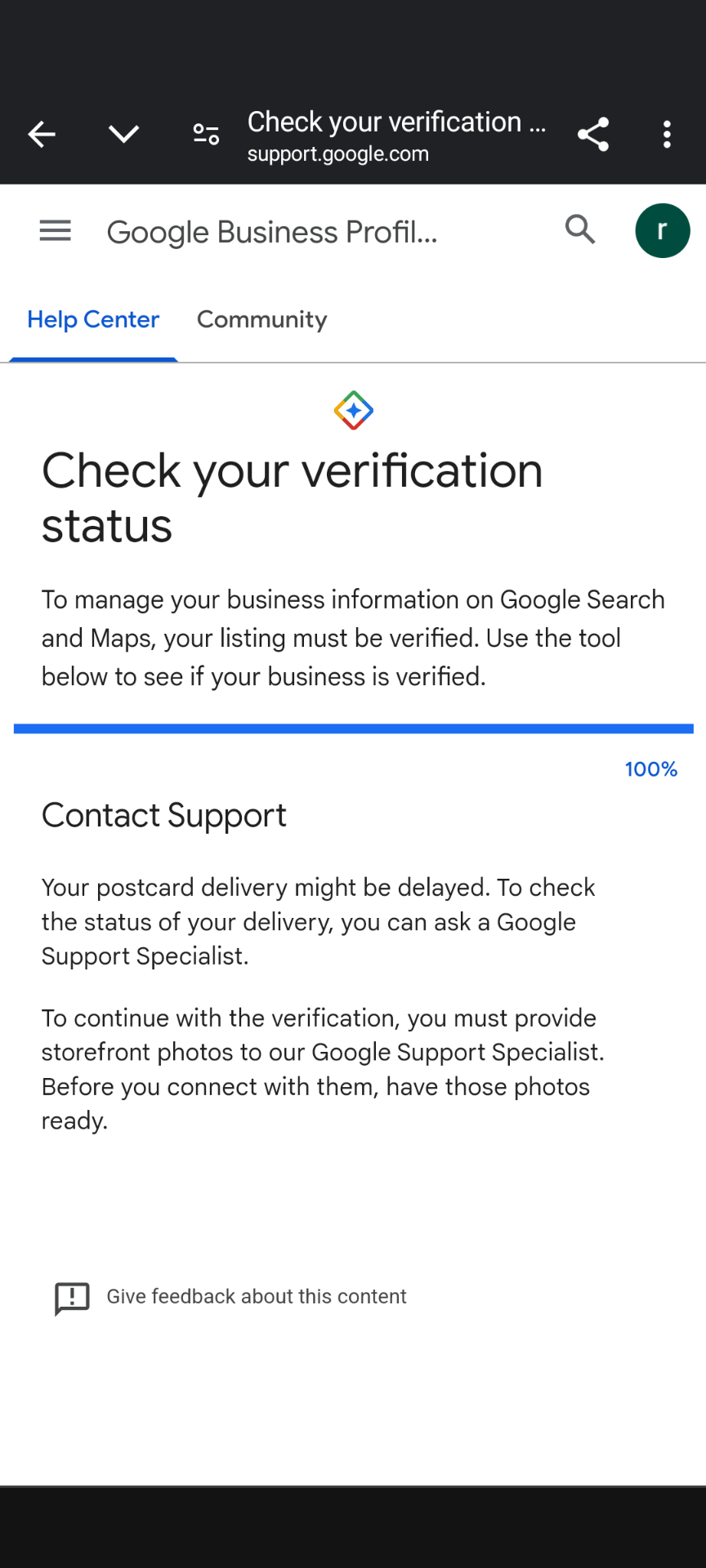Click the 100% progress label
The width and height of the screenshot is (706, 1568).
(650, 769)
